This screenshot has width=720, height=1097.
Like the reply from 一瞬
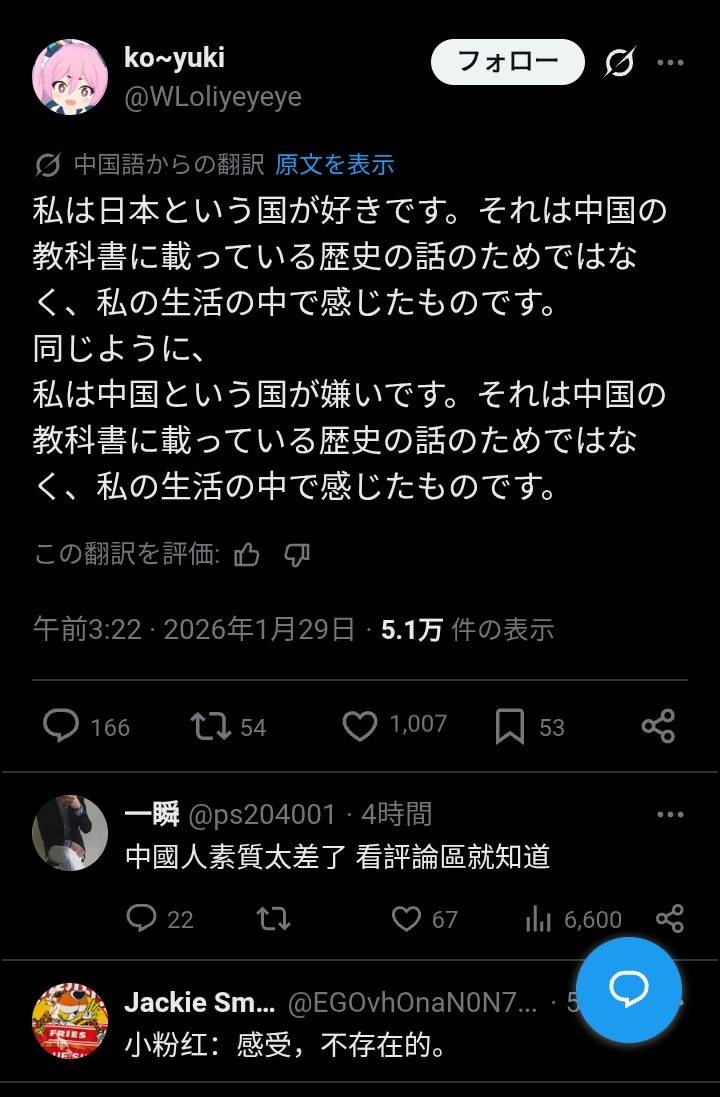coord(406,918)
